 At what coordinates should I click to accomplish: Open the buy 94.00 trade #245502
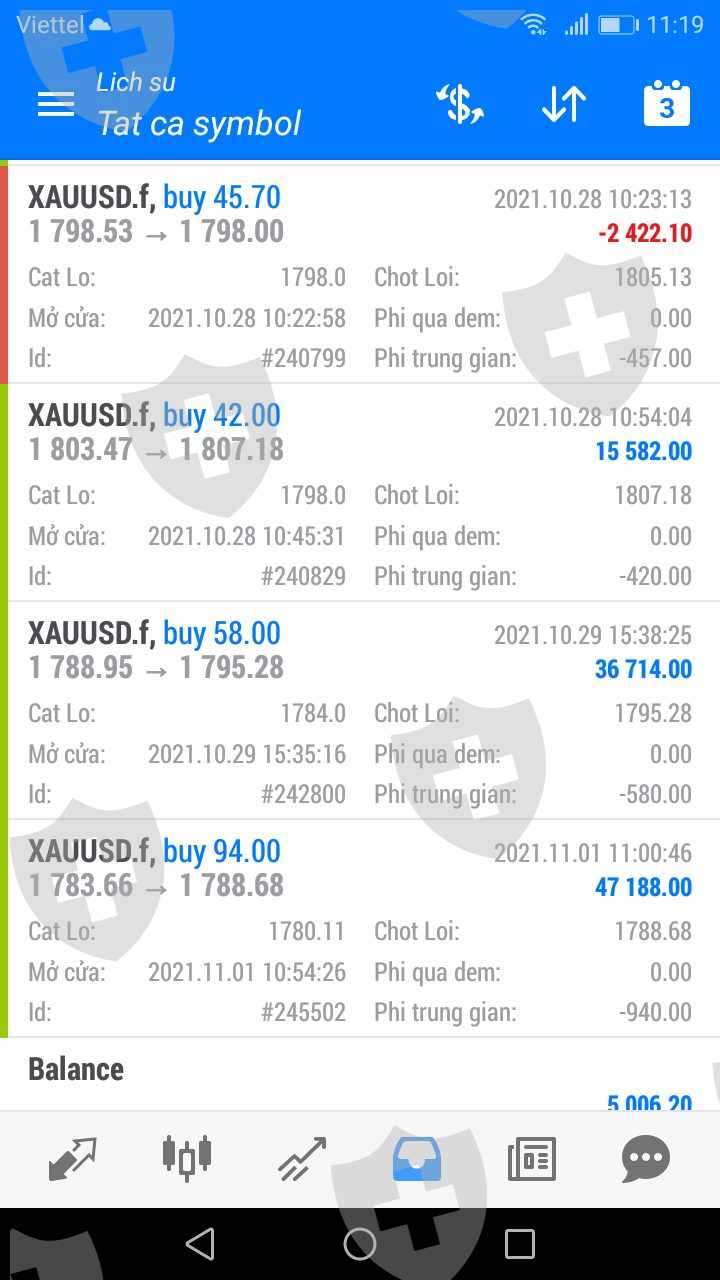pos(360,929)
